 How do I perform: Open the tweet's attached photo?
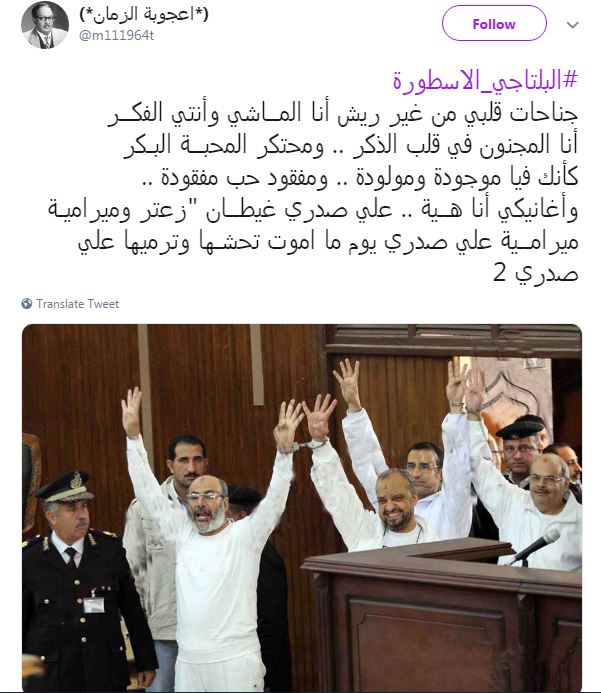tap(301, 508)
